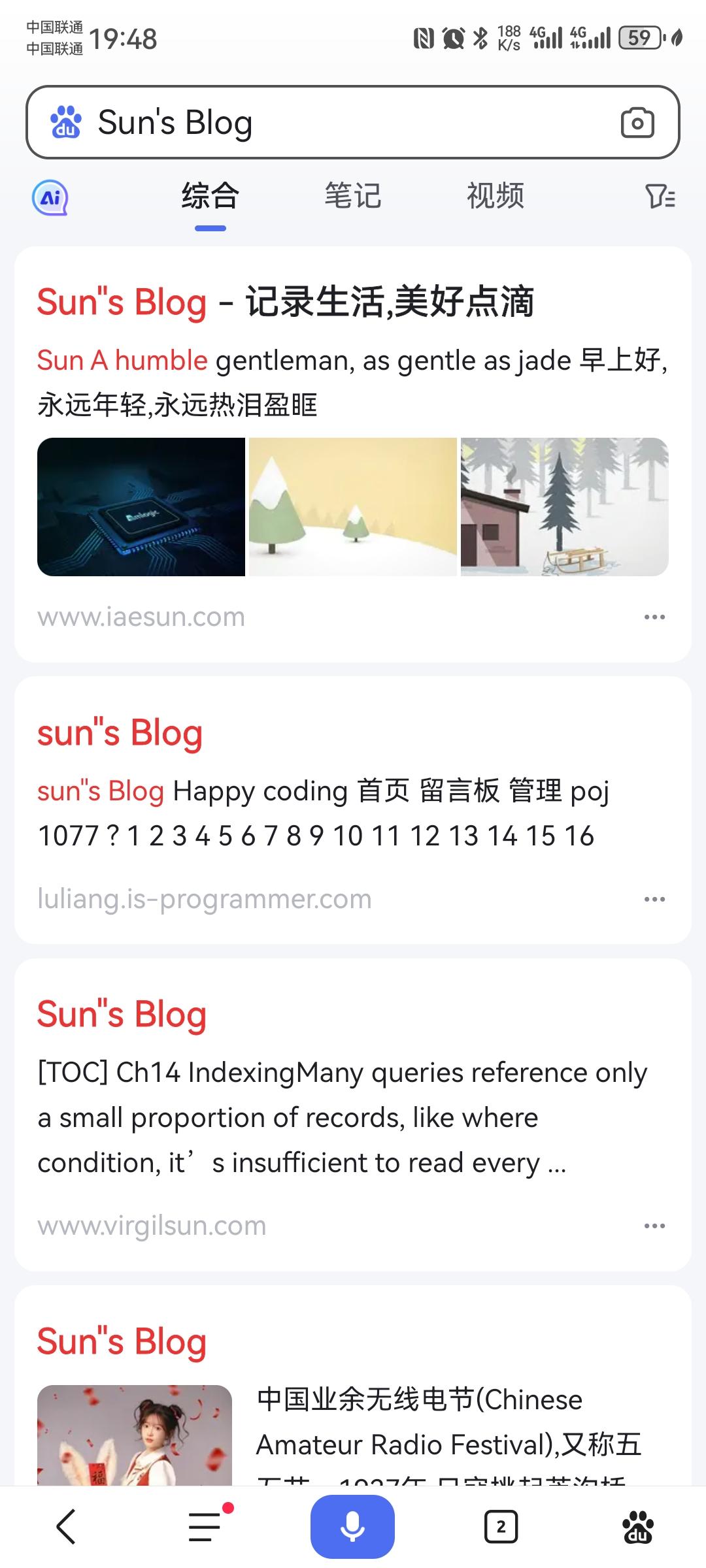Open camera image search
The image size is (706, 1568).
[637, 122]
